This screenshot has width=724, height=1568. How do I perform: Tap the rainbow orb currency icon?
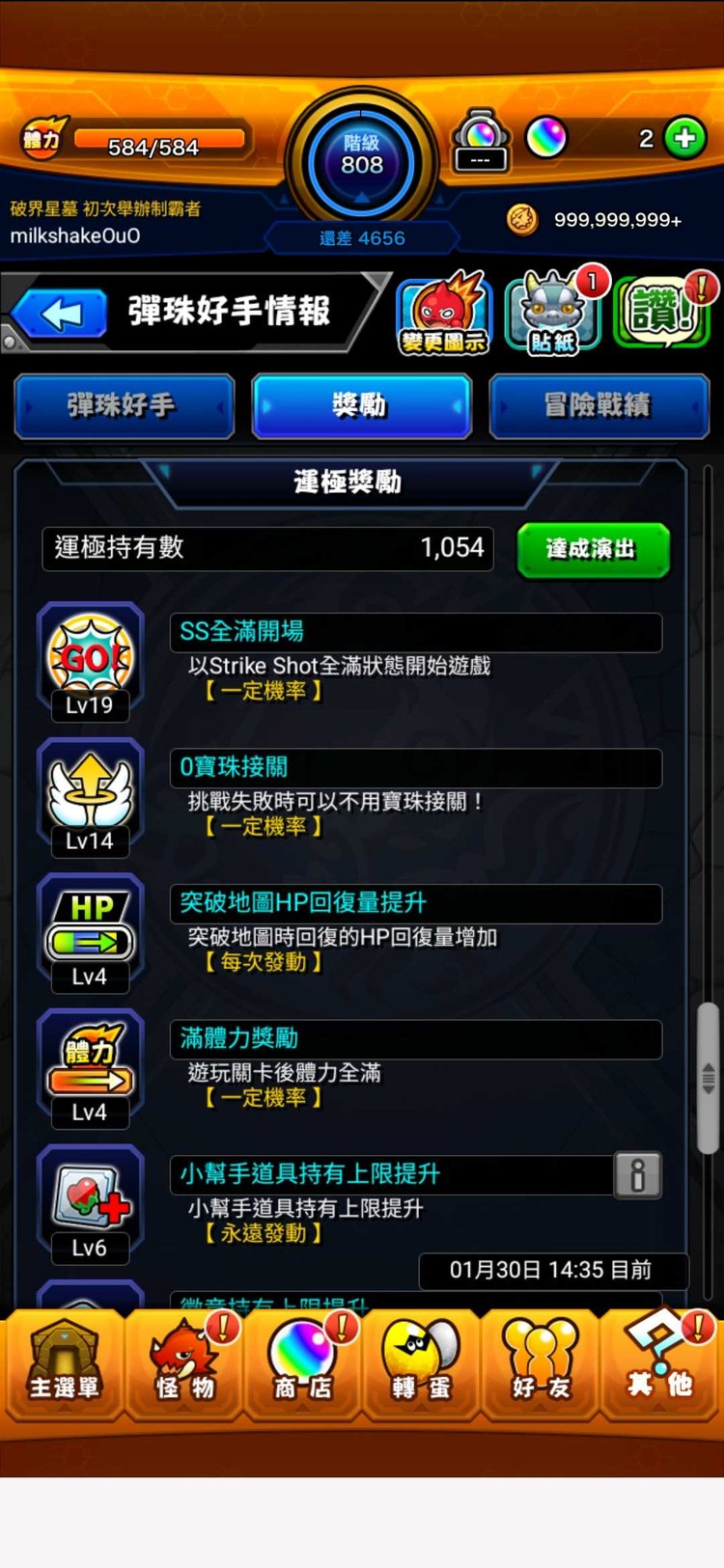547,138
